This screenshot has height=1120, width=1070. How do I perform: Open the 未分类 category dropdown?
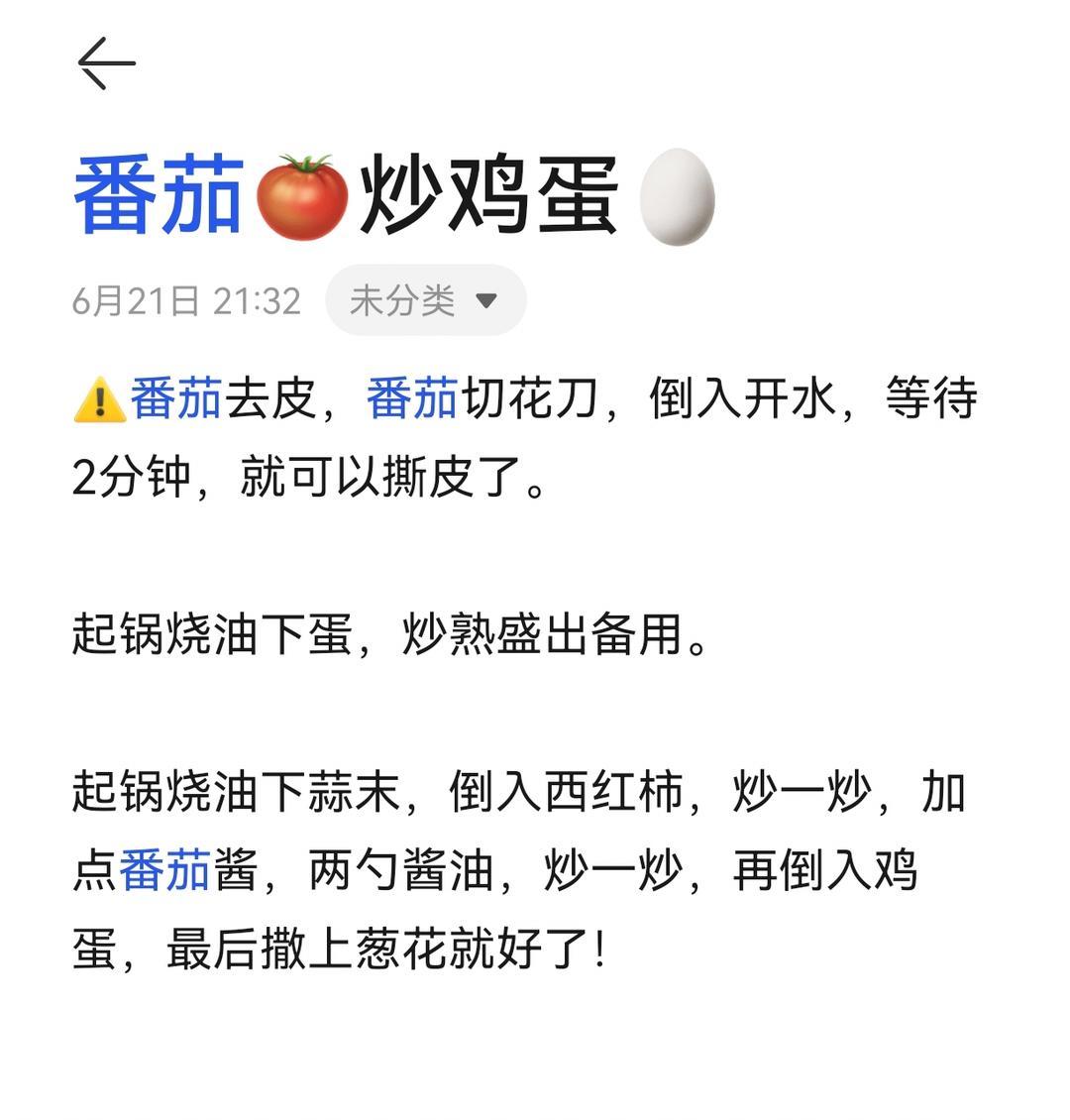click(x=425, y=300)
